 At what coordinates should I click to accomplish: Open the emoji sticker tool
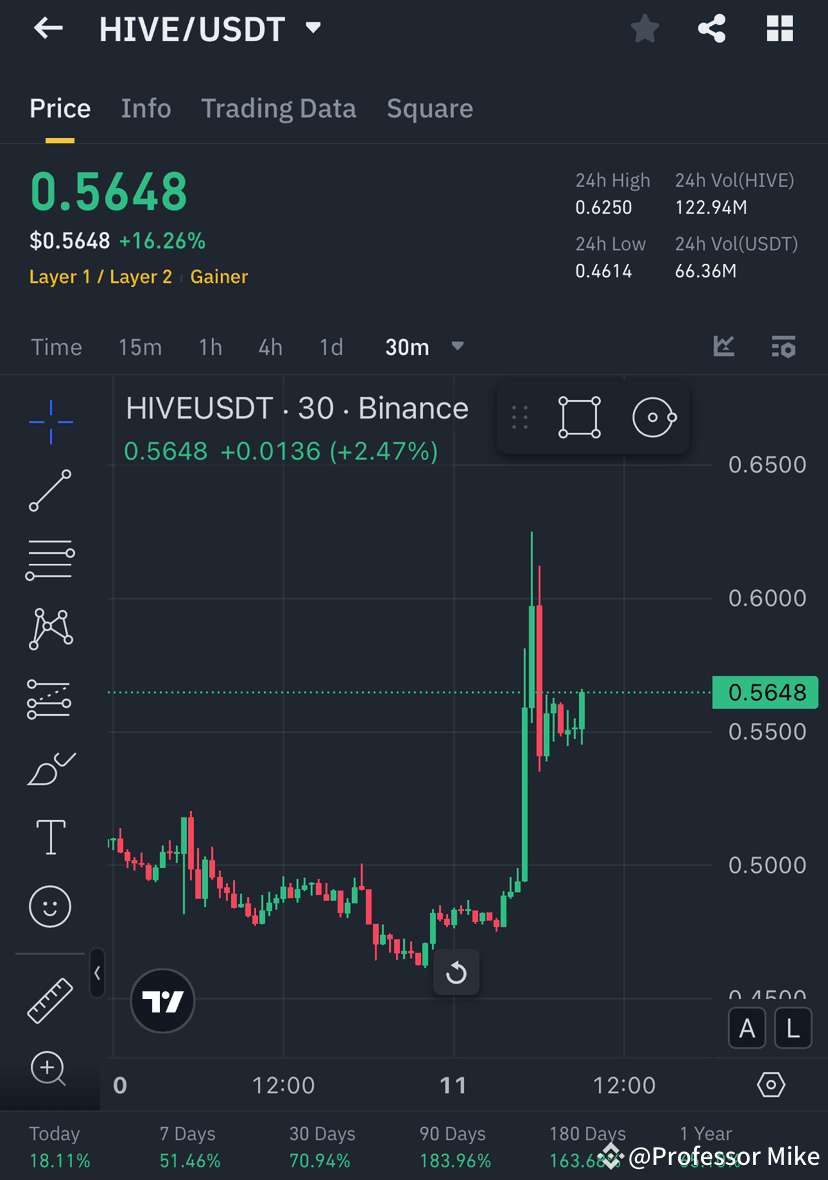click(x=50, y=906)
